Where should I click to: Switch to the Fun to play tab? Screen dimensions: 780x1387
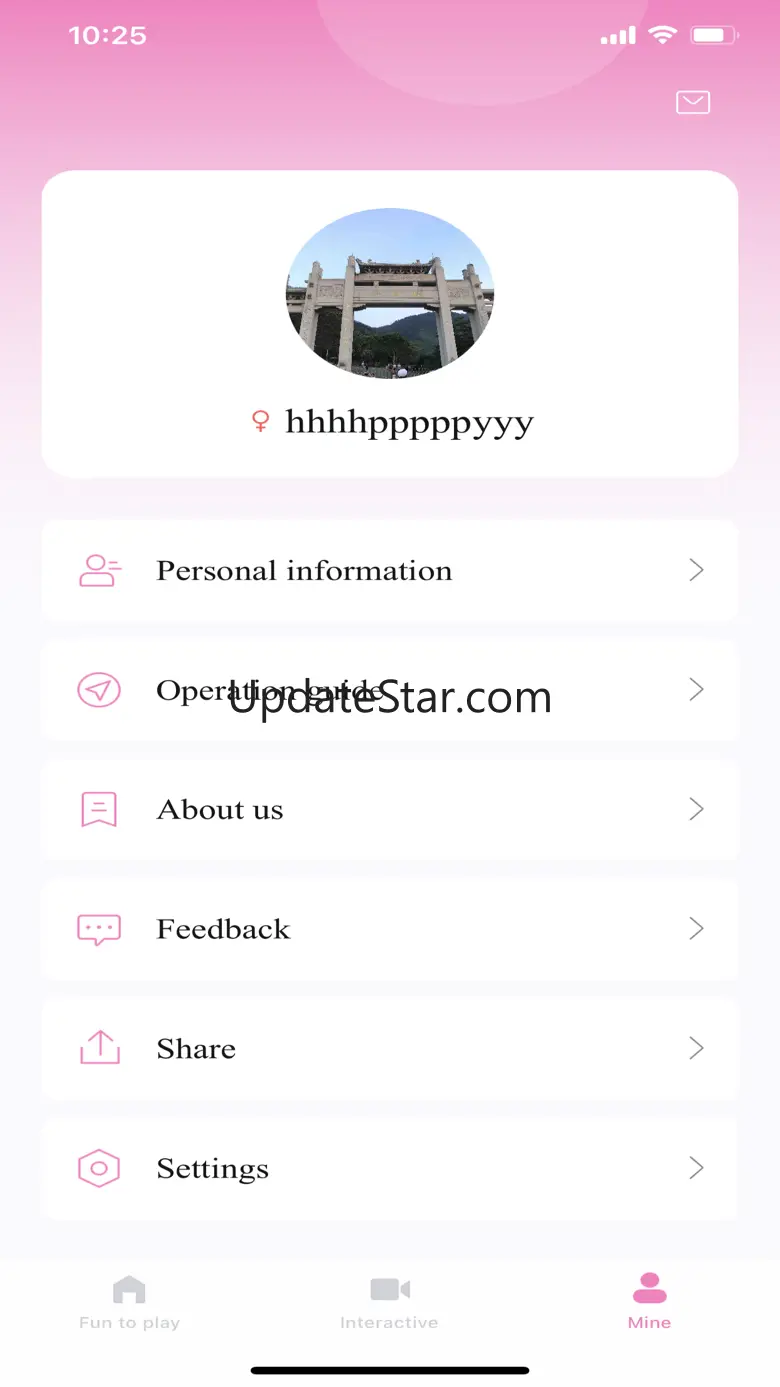(129, 1302)
